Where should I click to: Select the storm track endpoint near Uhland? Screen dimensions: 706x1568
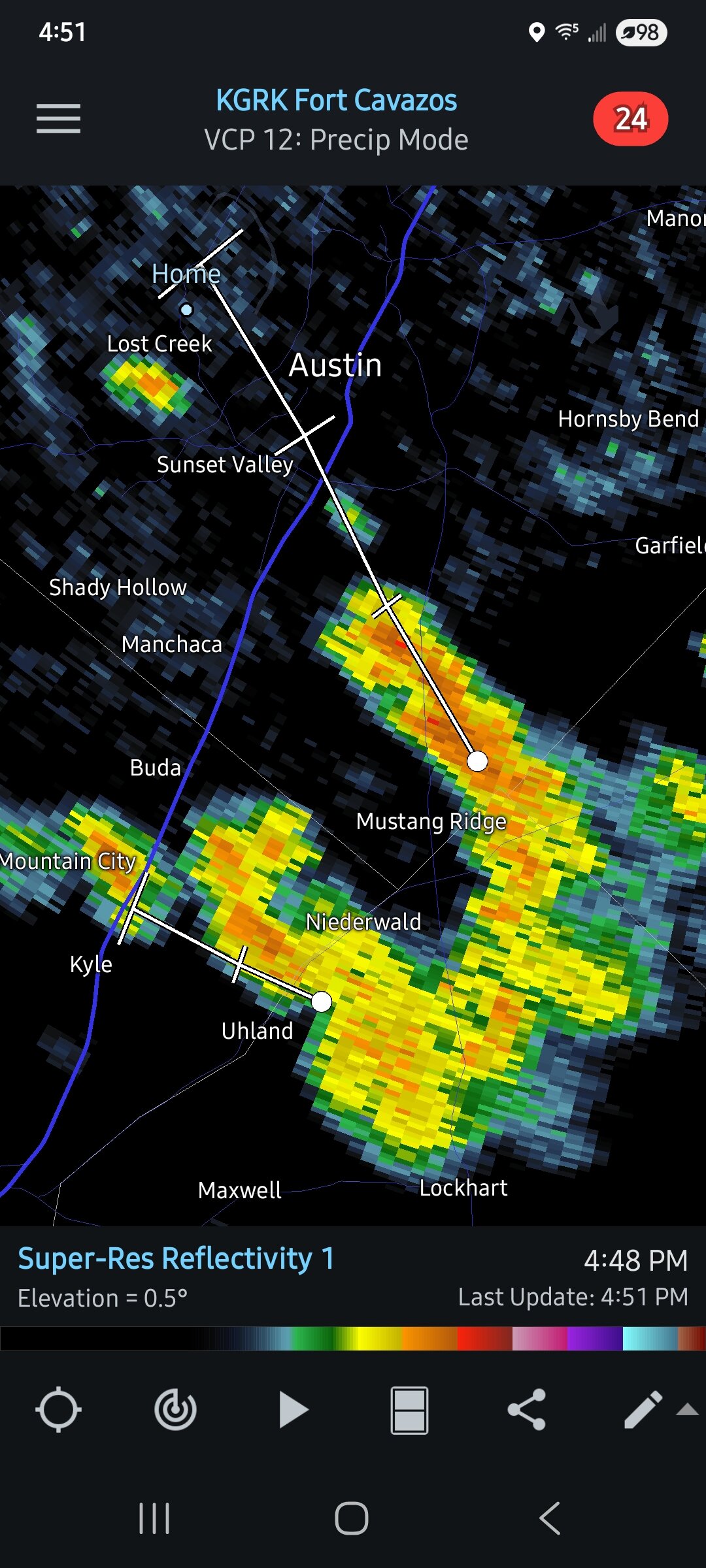[321, 1002]
